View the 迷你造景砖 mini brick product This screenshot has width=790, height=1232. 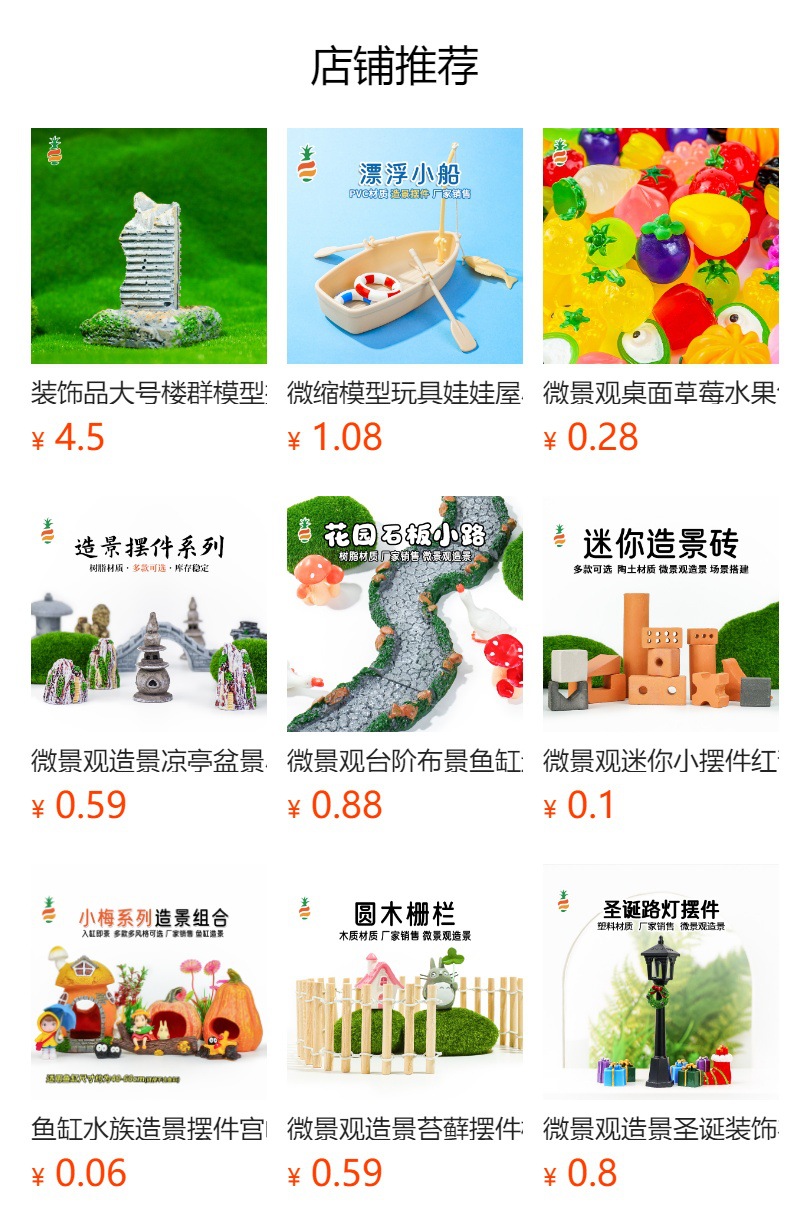point(661,614)
